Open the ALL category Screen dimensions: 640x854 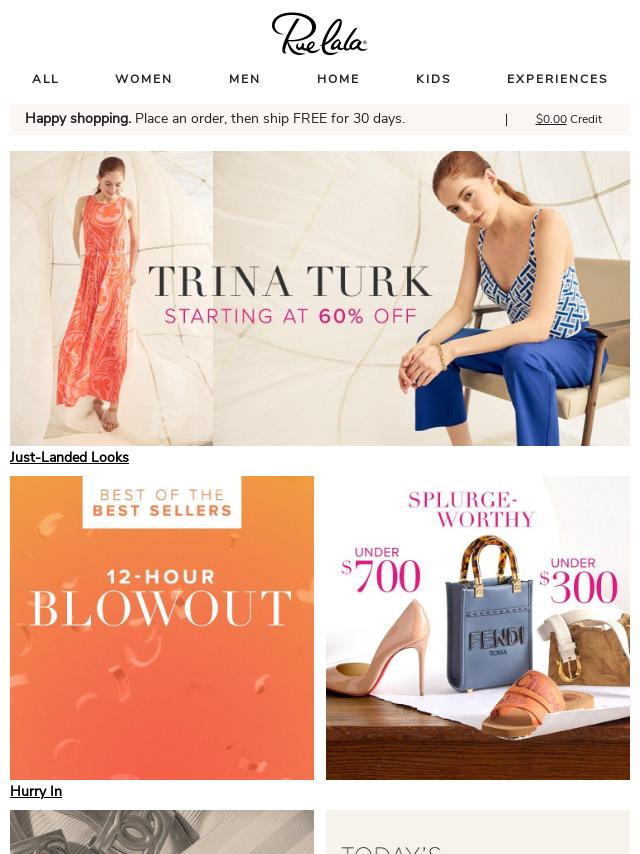(x=45, y=79)
